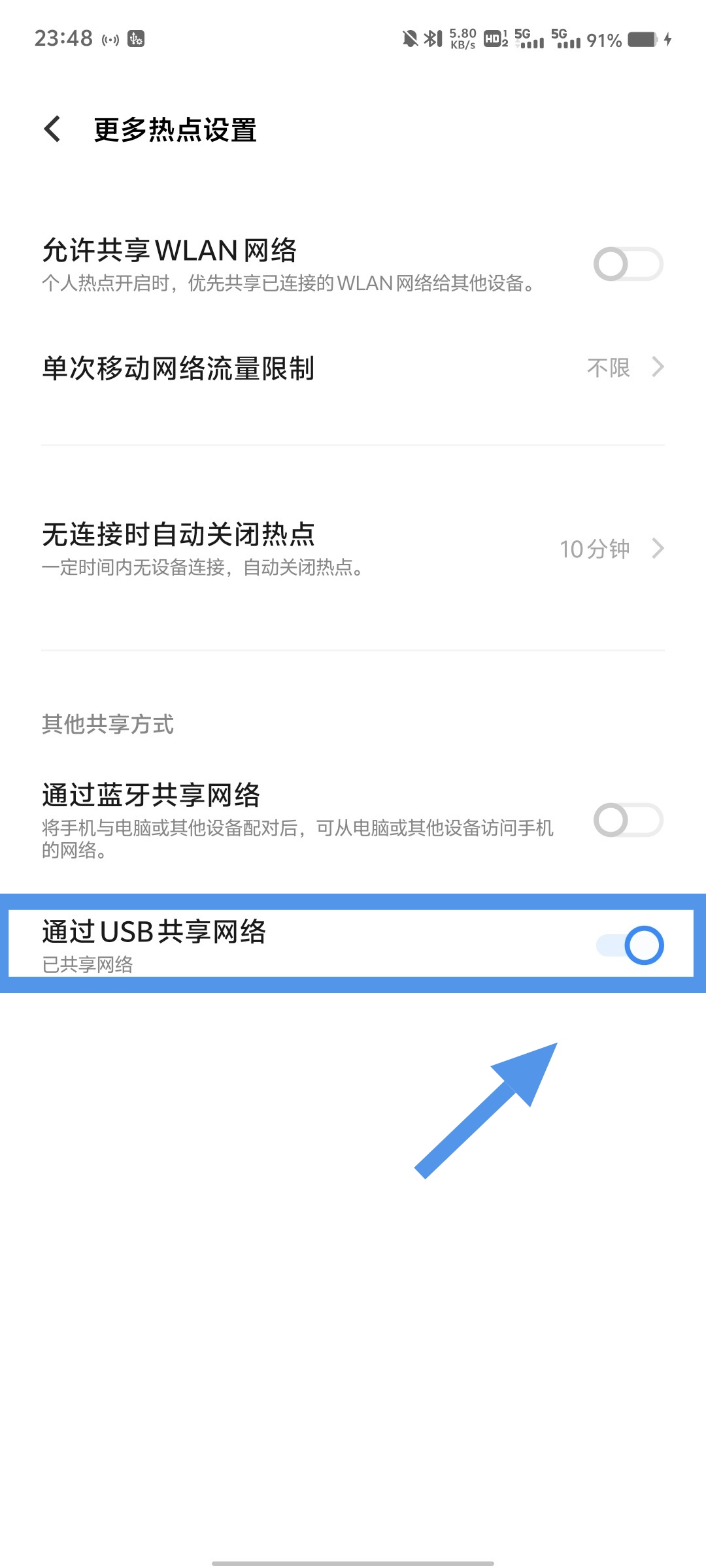706x1568 pixels.
Task: Turn on 通过蓝牙共享网络
Action: (628, 820)
